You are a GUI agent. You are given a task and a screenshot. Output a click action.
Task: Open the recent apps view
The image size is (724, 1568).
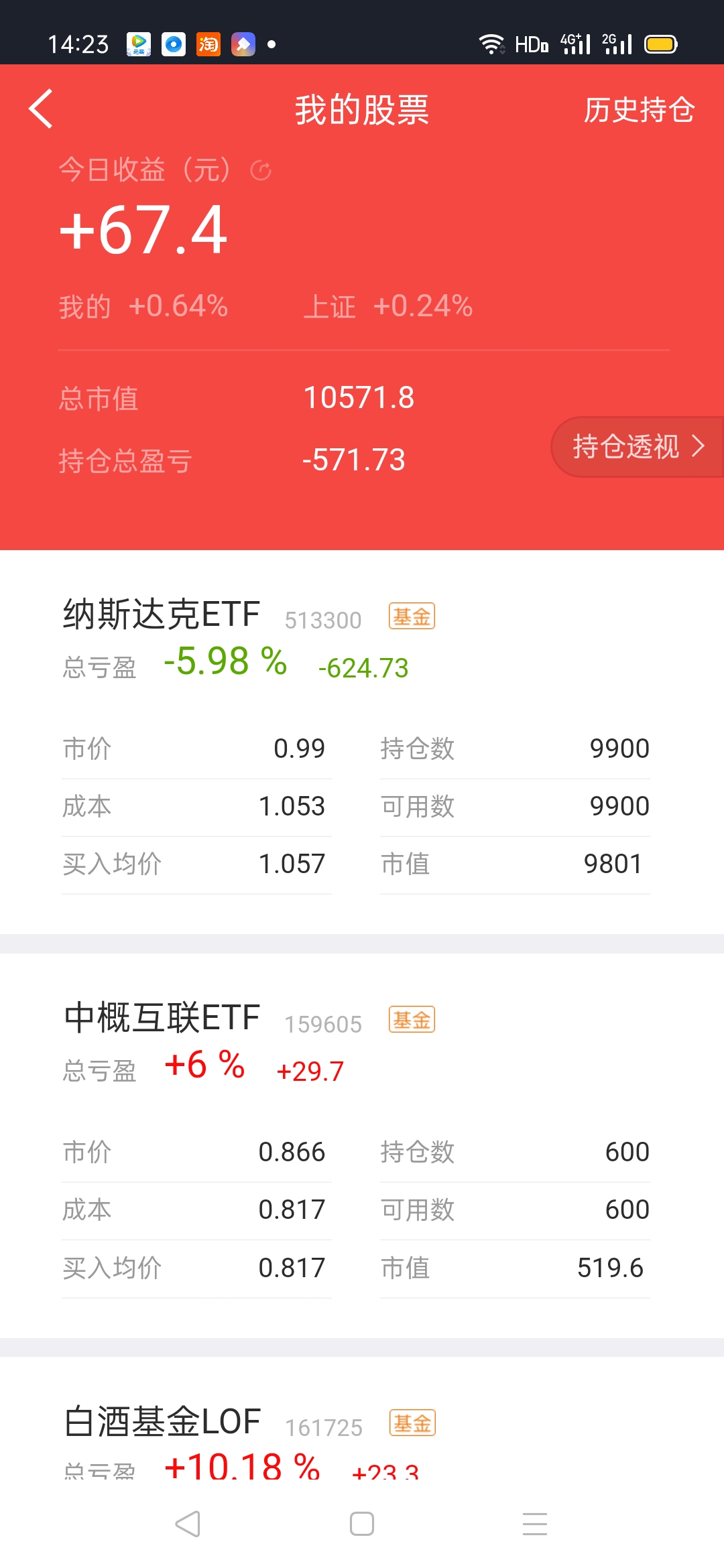click(535, 1524)
